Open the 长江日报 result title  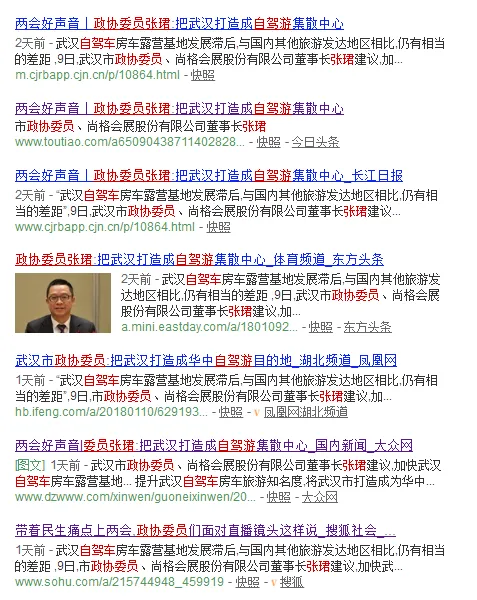click(x=209, y=176)
